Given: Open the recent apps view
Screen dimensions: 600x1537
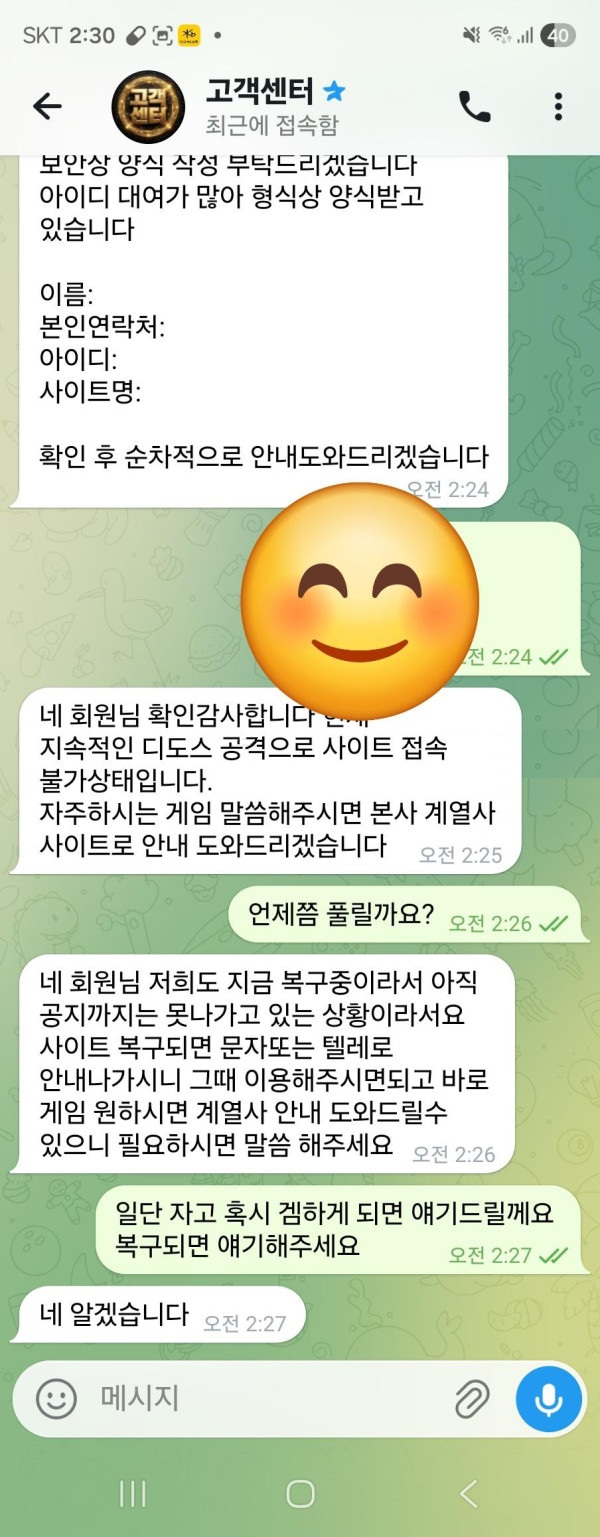Looking at the screenshot, I should point(132,1494).
